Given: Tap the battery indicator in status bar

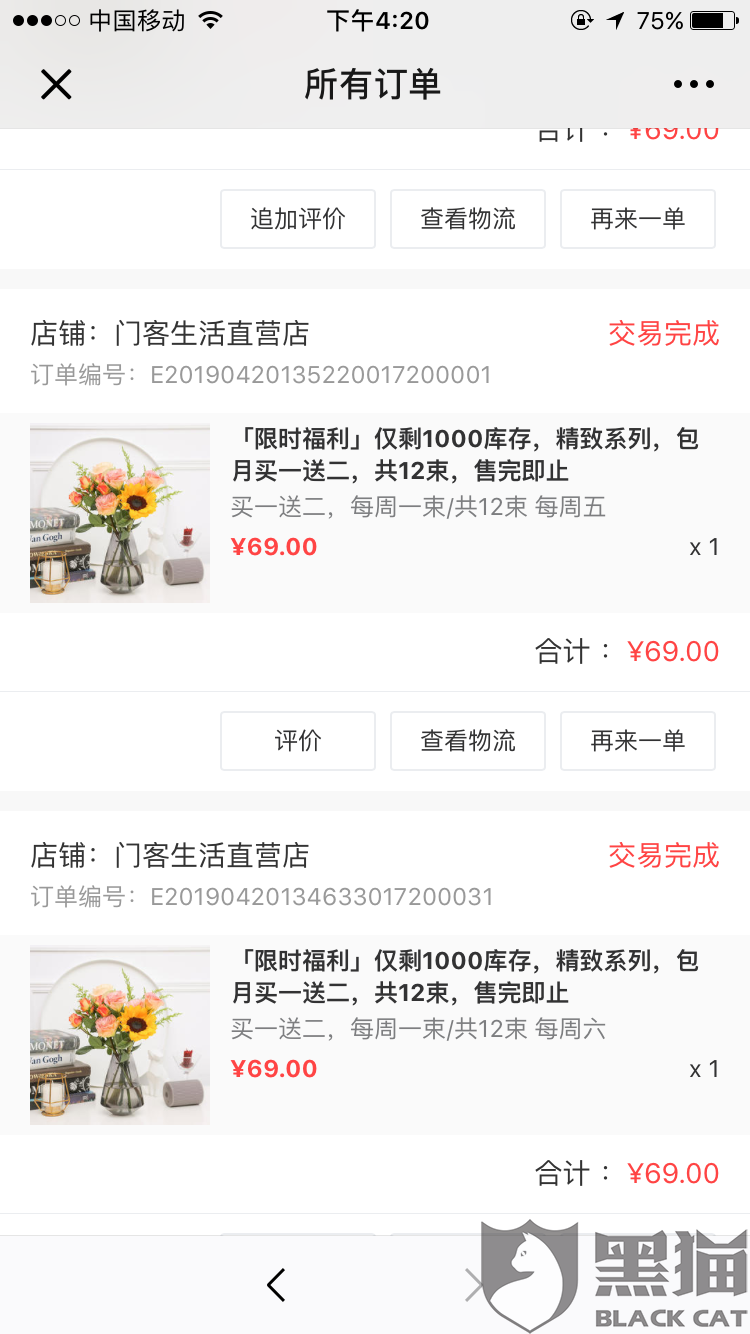Looking at the screenshot, I should [x=712, y=18].
